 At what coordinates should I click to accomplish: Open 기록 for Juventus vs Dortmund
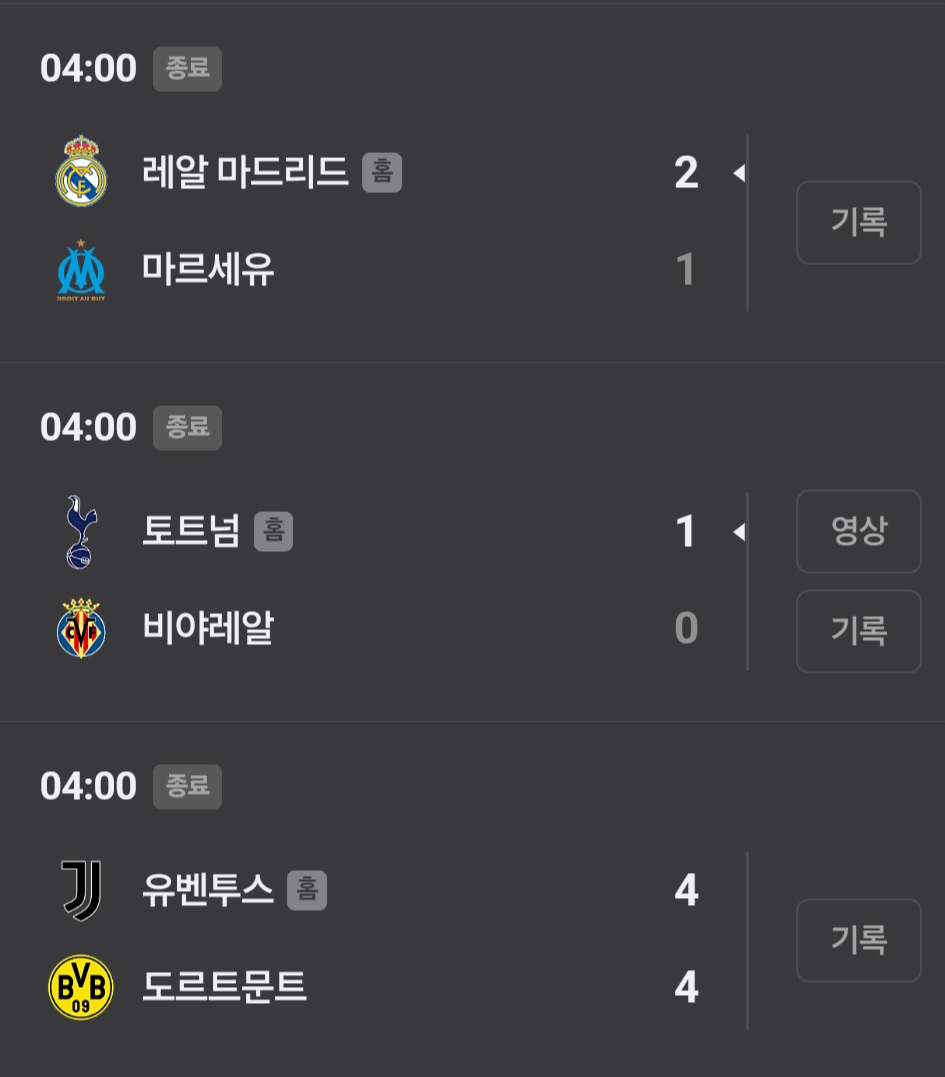point(858,940)
